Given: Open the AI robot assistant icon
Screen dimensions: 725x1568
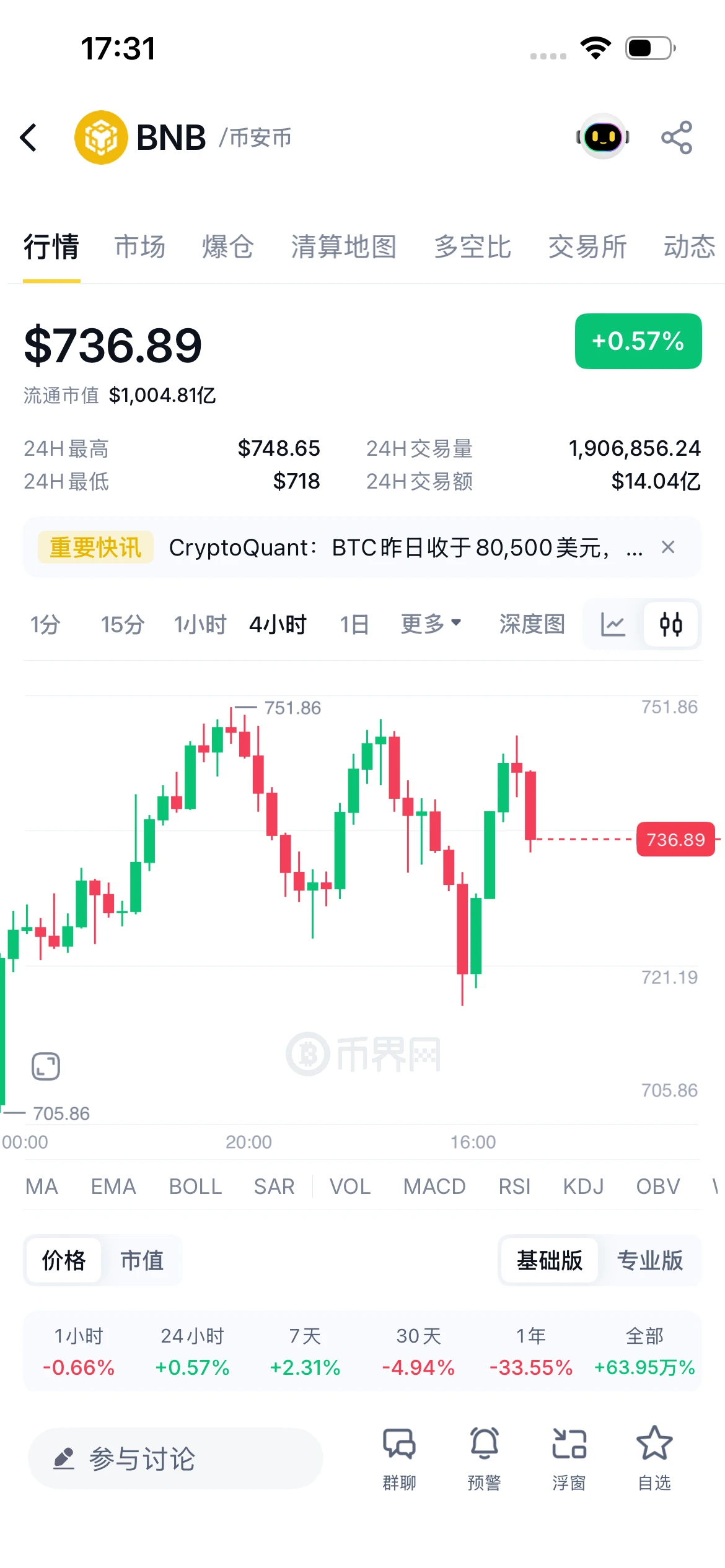Looking at the screenshot, I should pos(603,137).
